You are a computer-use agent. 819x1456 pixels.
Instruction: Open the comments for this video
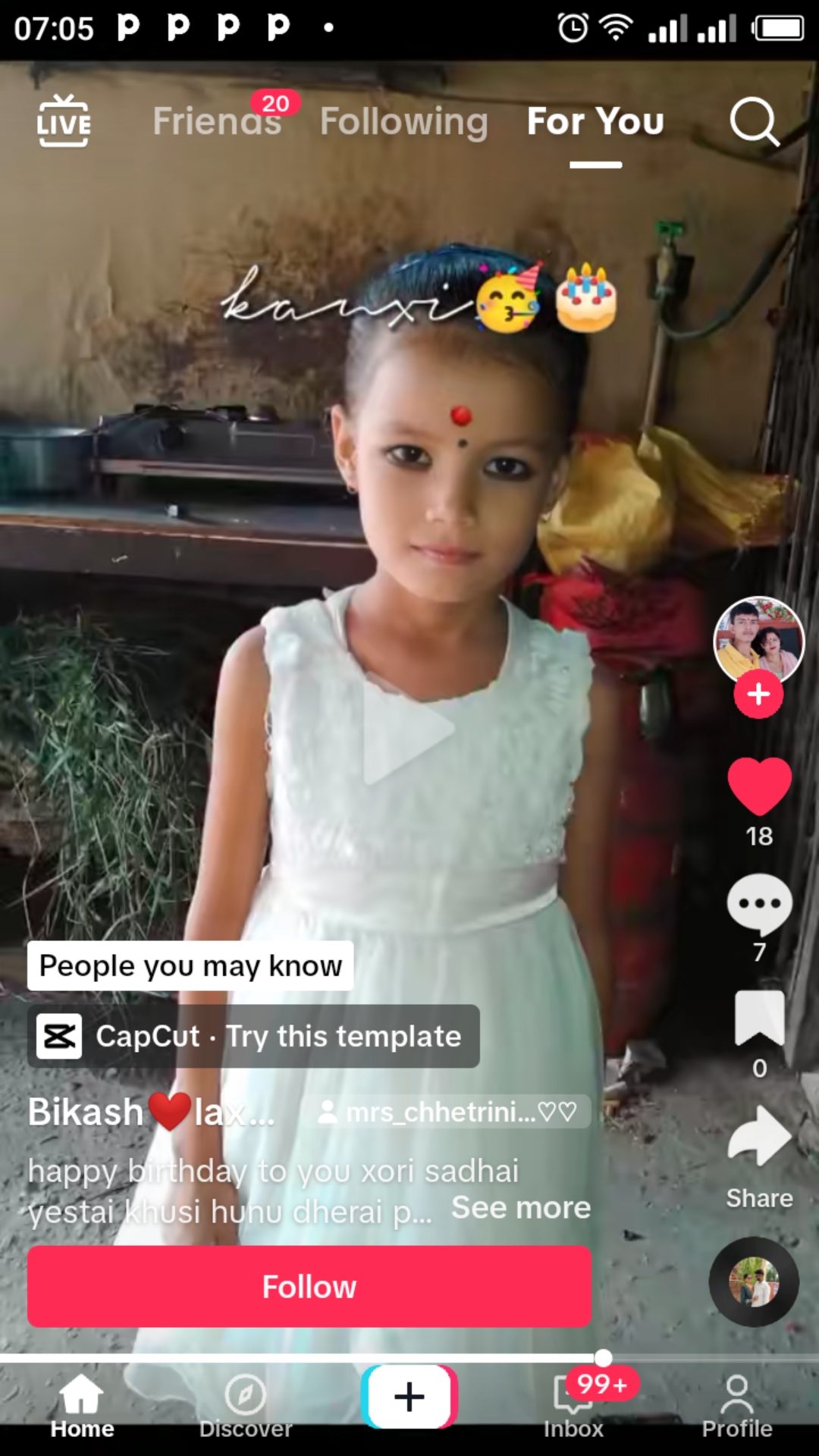[x=759, y=904]
